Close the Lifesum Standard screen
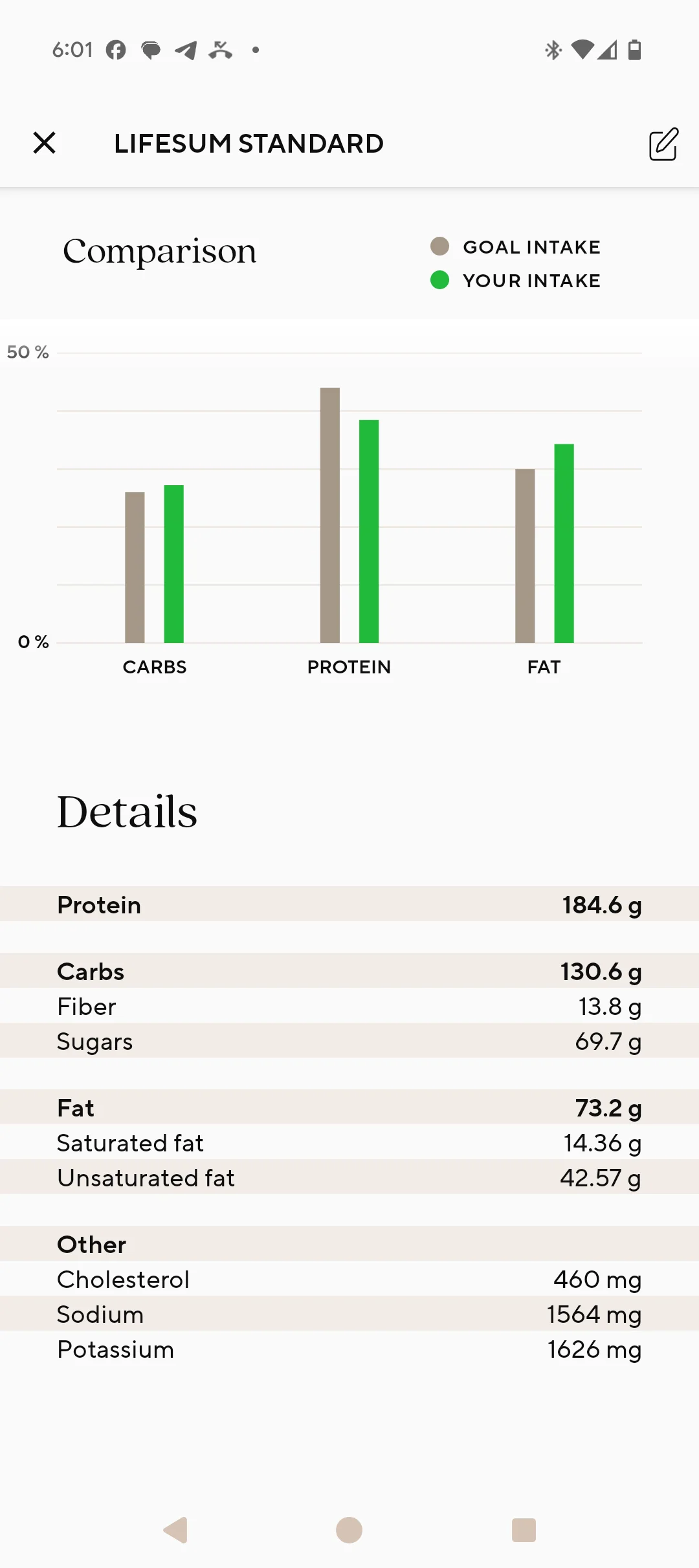Screen dimensions: 699x1568 44,143
